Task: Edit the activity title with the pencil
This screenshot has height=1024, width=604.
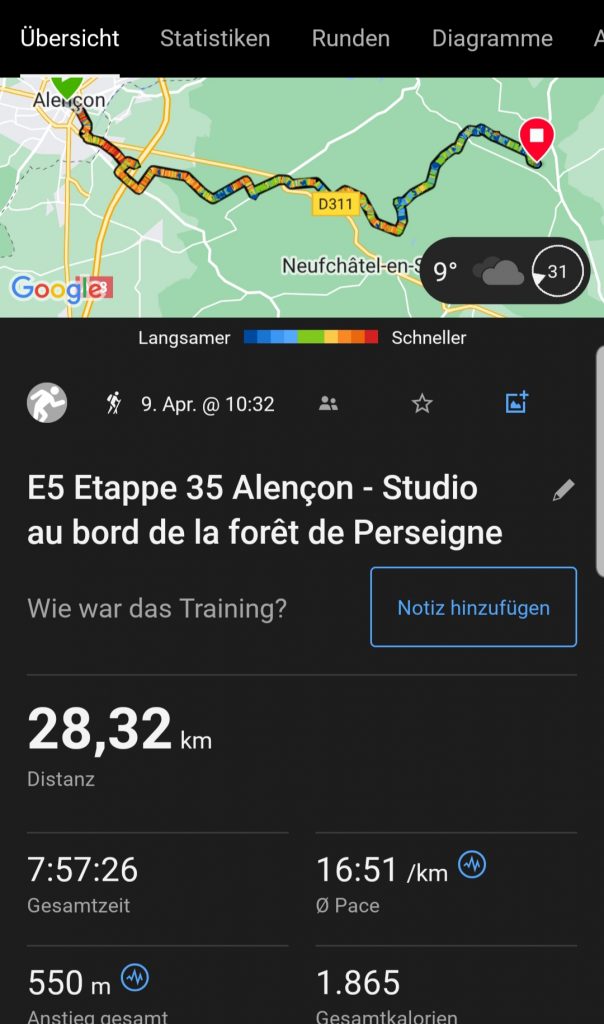Action: (x=564, y=490)
